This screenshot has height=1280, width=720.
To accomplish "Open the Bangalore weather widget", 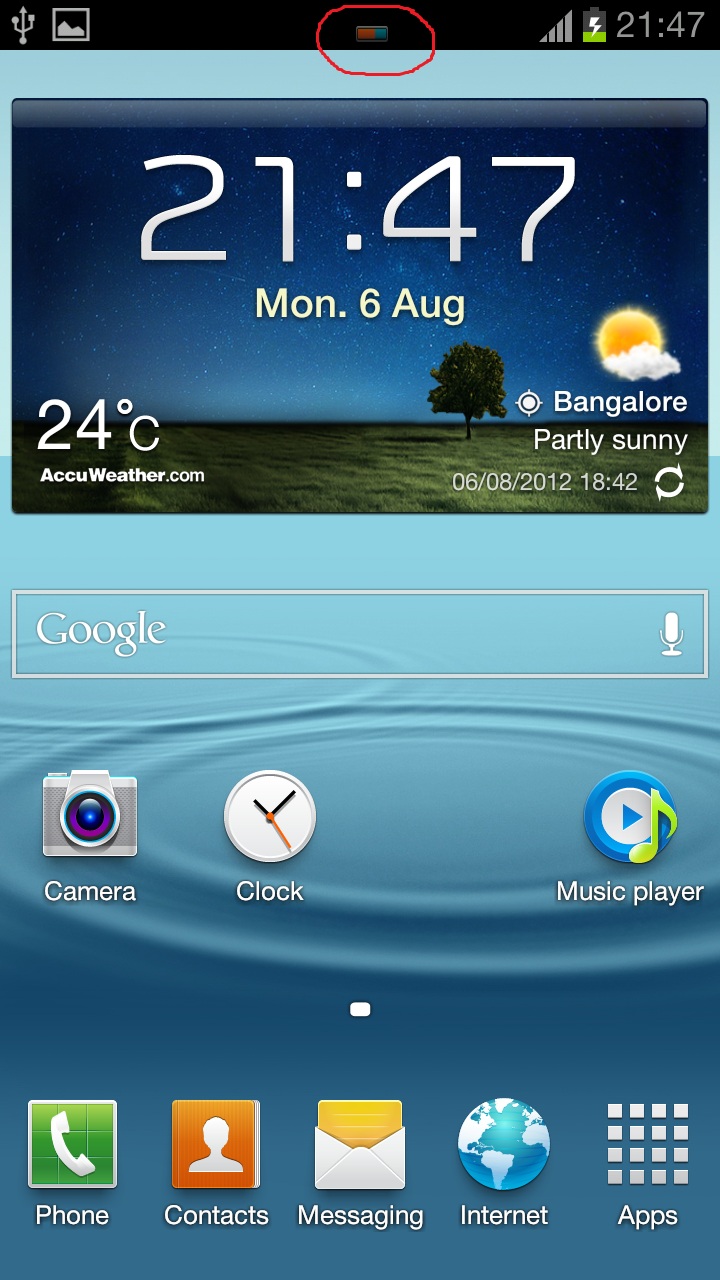I will pos(360,306).
